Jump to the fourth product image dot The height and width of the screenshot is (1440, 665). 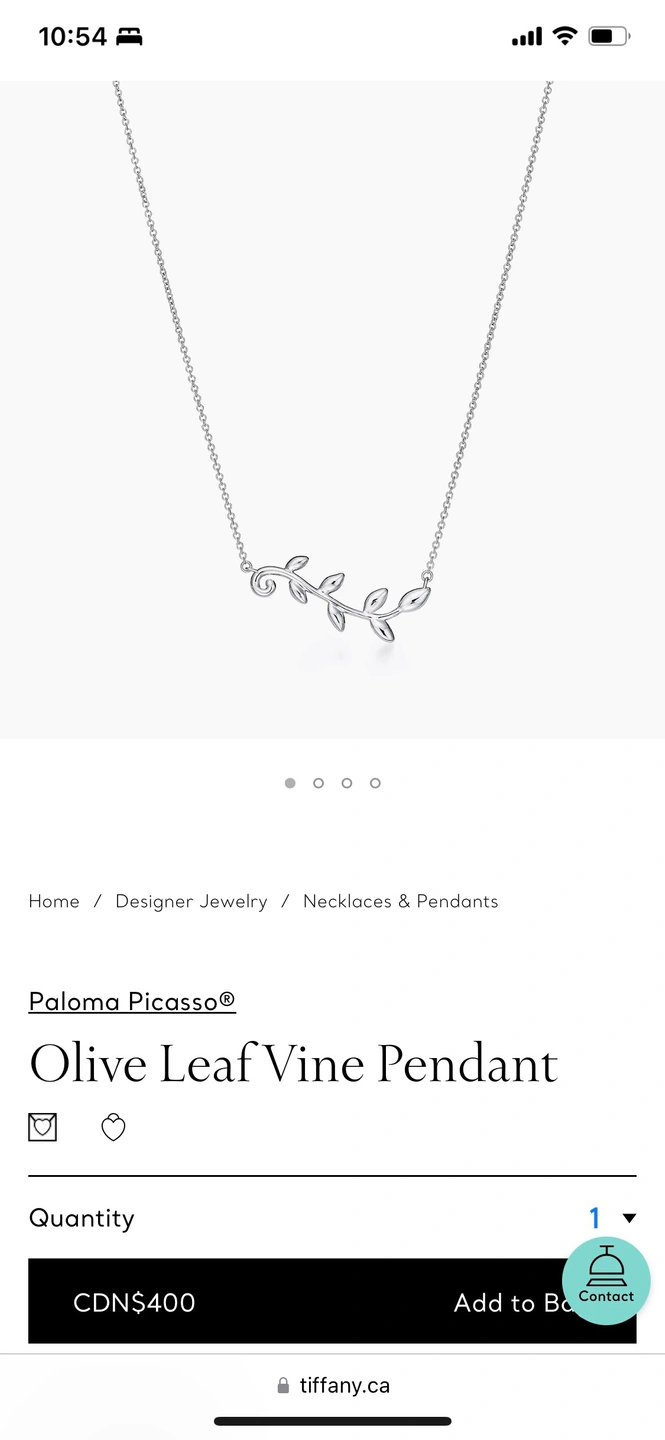coord(375,783)
